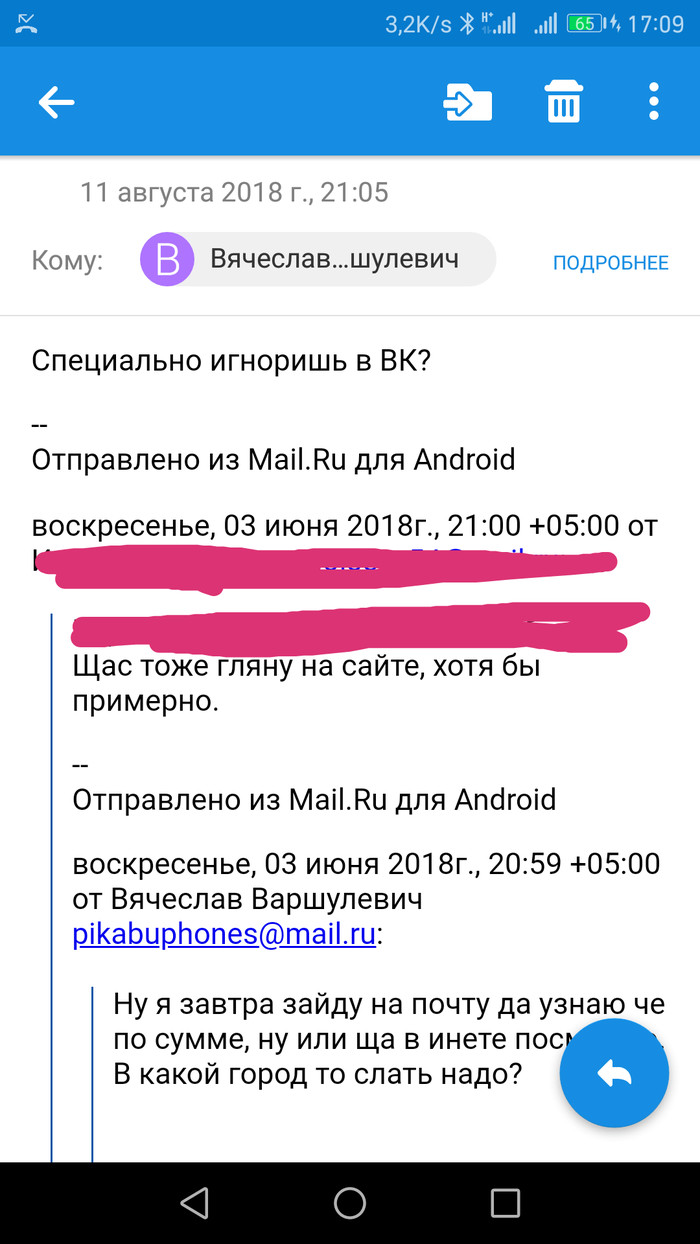The image size is (700, 1244).
Task: Move this email to a folder
Action: click(x=468, y=102)
